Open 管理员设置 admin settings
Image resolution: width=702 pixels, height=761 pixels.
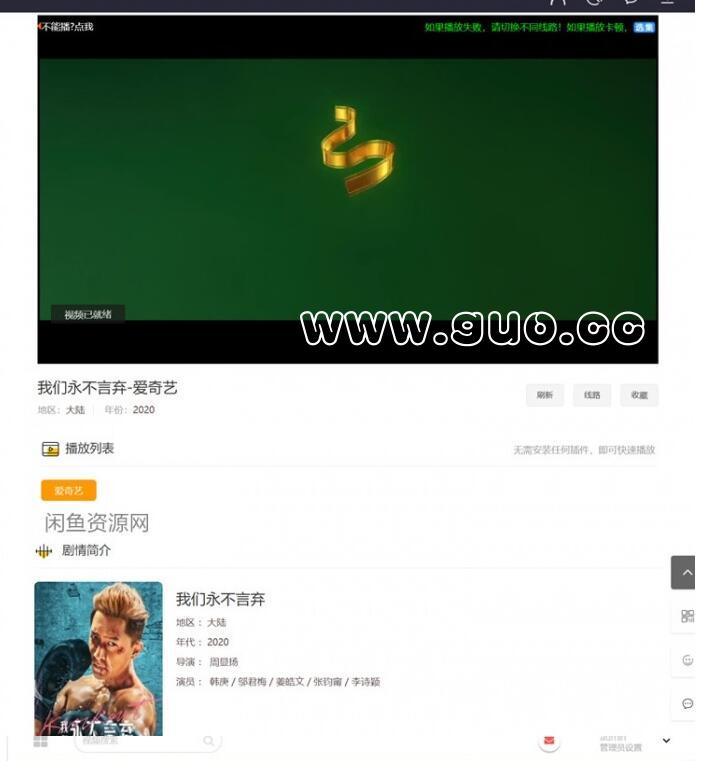pyautogui.click(x=620, y=747)
